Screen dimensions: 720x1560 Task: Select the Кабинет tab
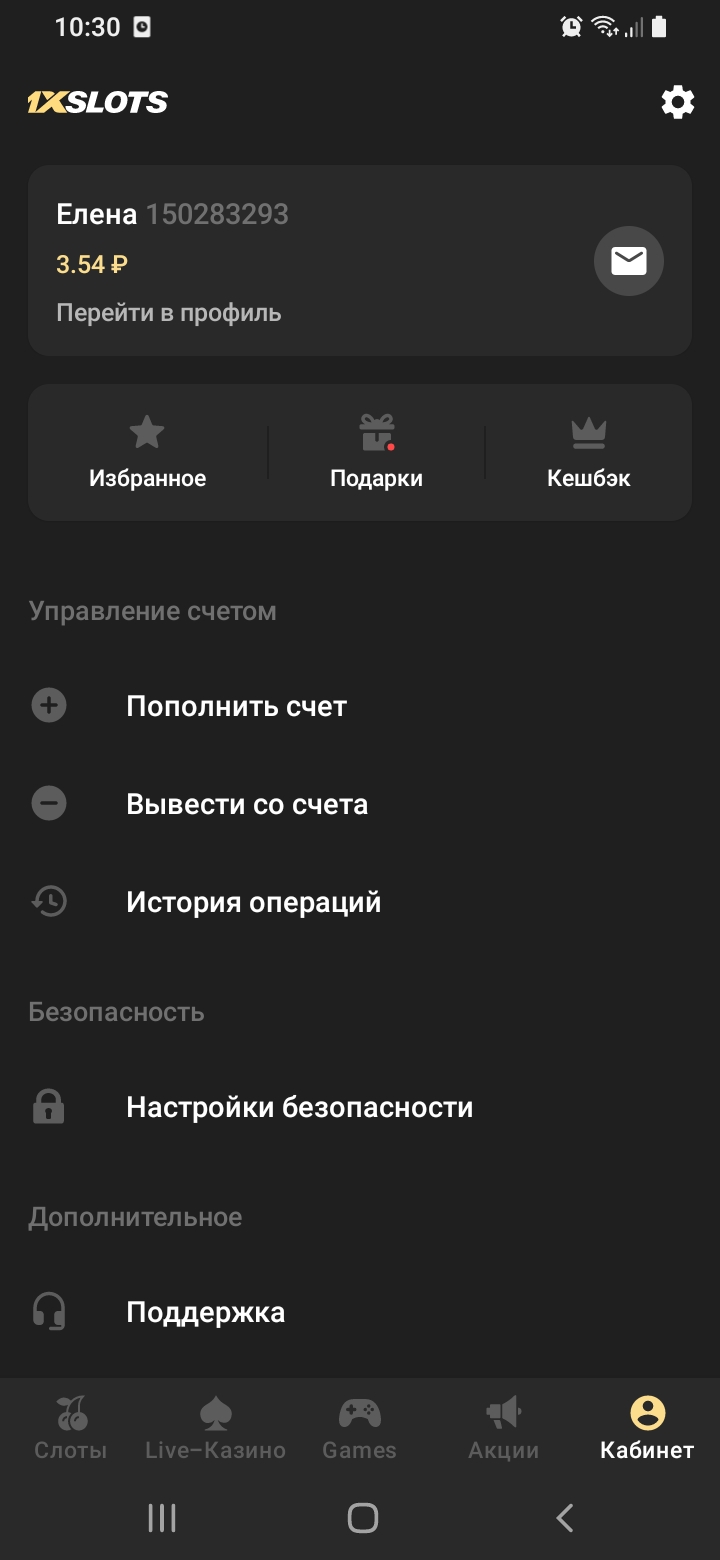point(647,1428)
